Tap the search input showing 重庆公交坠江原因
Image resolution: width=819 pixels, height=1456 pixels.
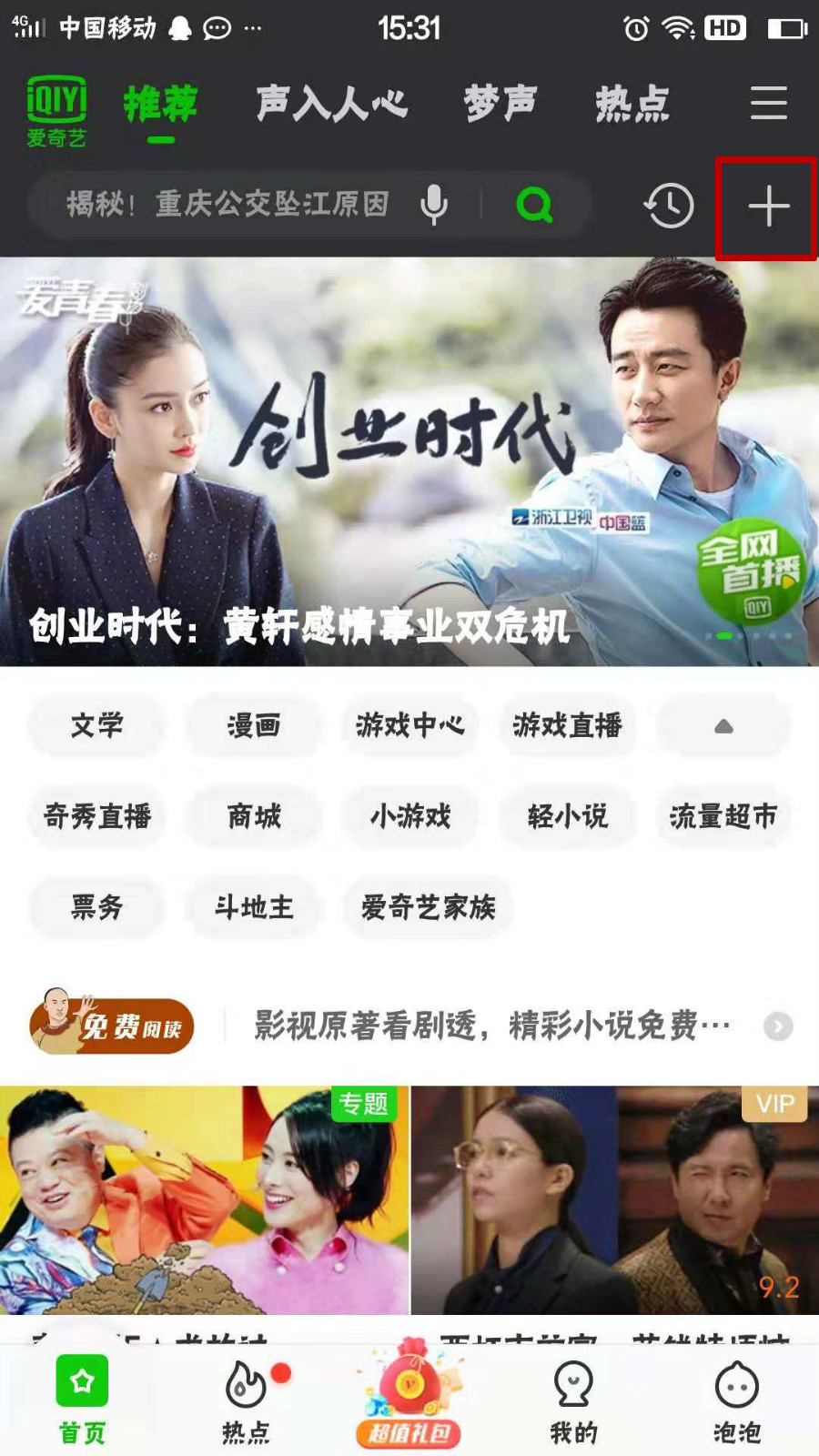coord(227,204)
